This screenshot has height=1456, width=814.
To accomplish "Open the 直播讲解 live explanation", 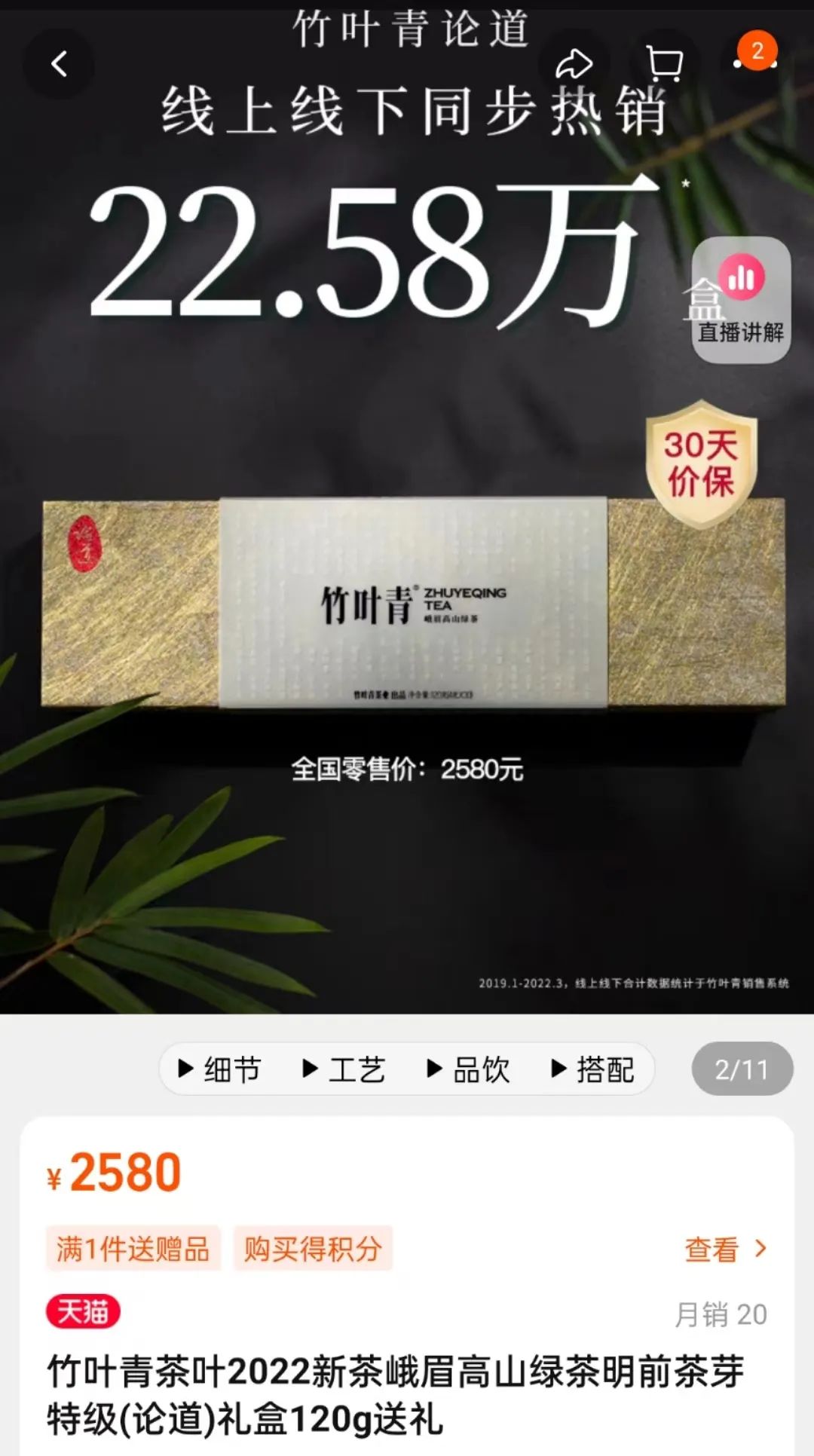I will [741, 300].
